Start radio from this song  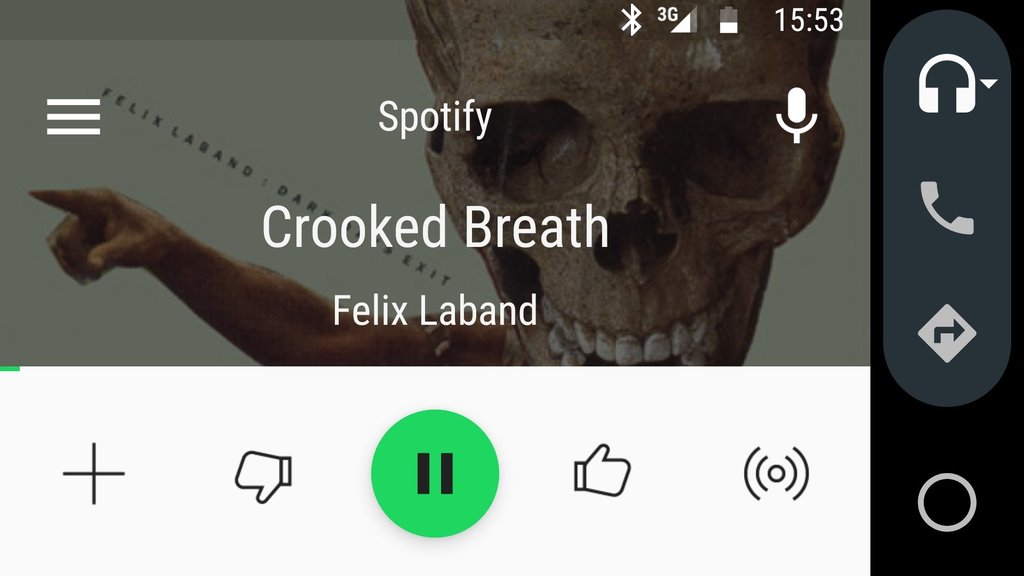776,473
